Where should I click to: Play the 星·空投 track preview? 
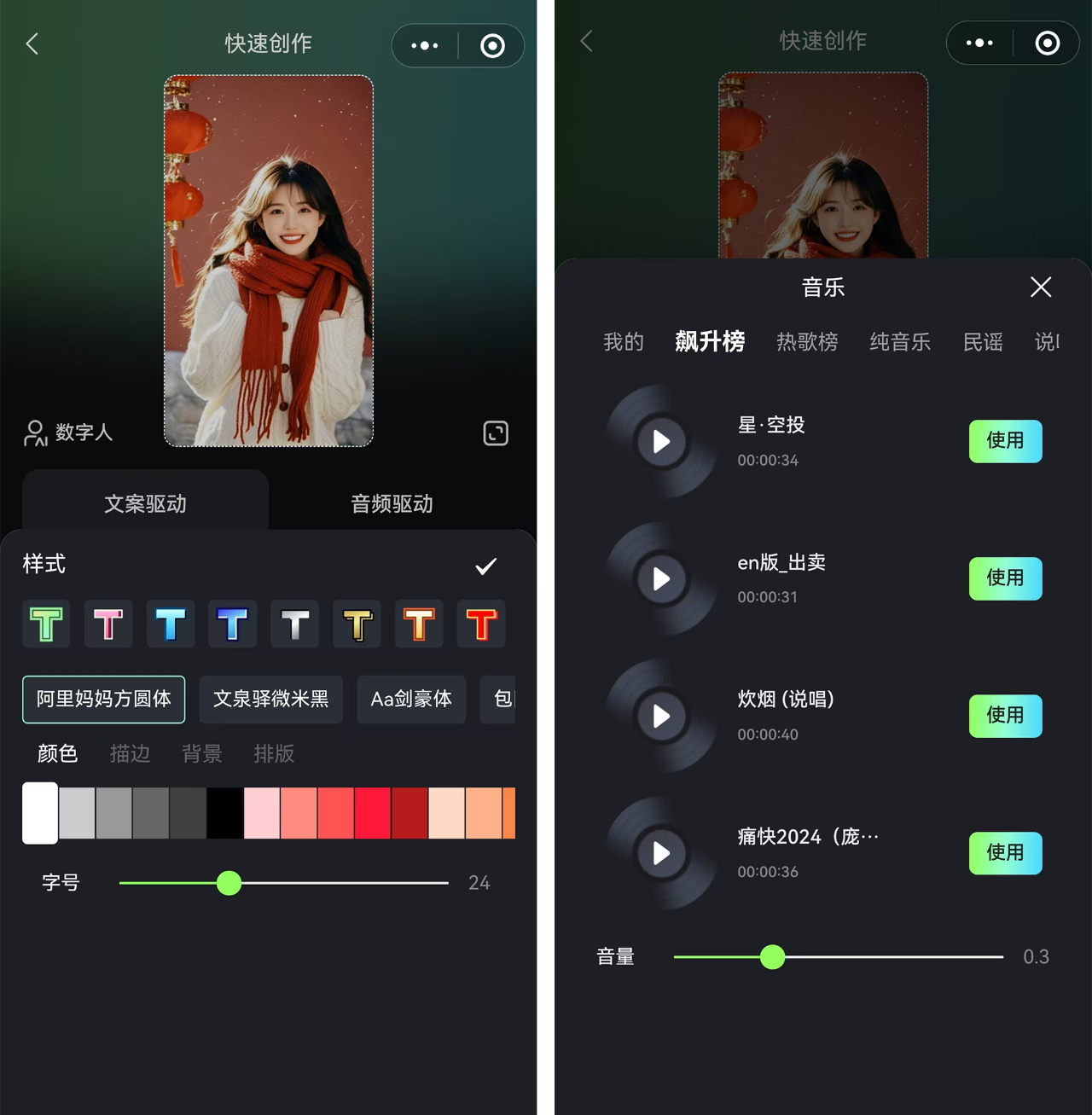click(x=661, y=442)
